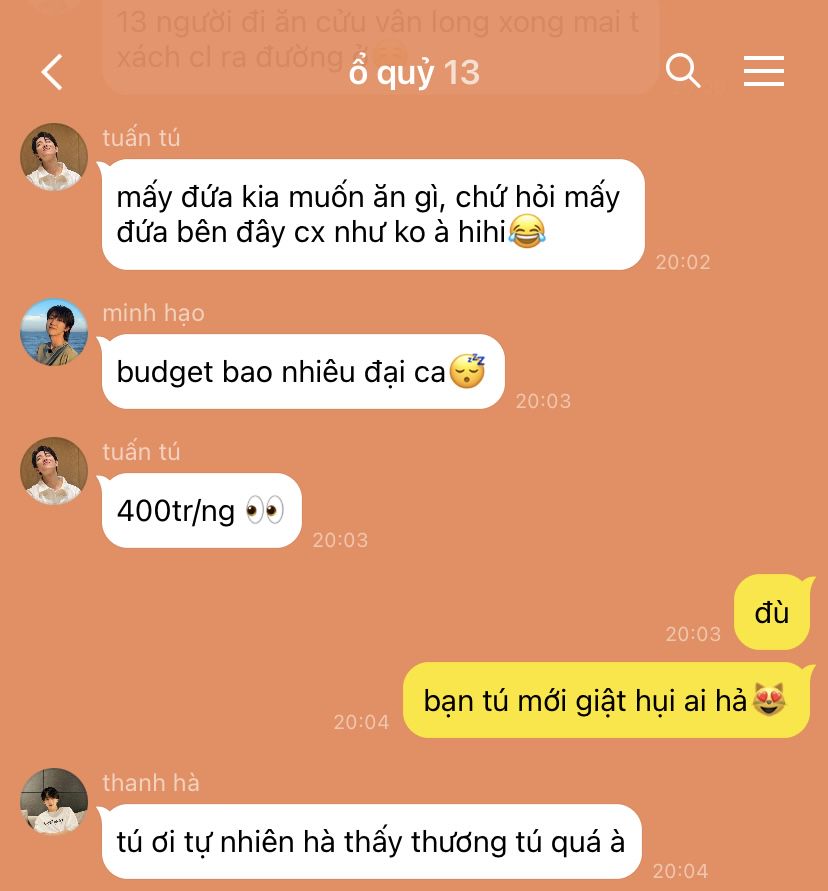Go back from the ổ quỷ 13 chat
This screenshot has width=828, height=891.
tap(52, 72)
